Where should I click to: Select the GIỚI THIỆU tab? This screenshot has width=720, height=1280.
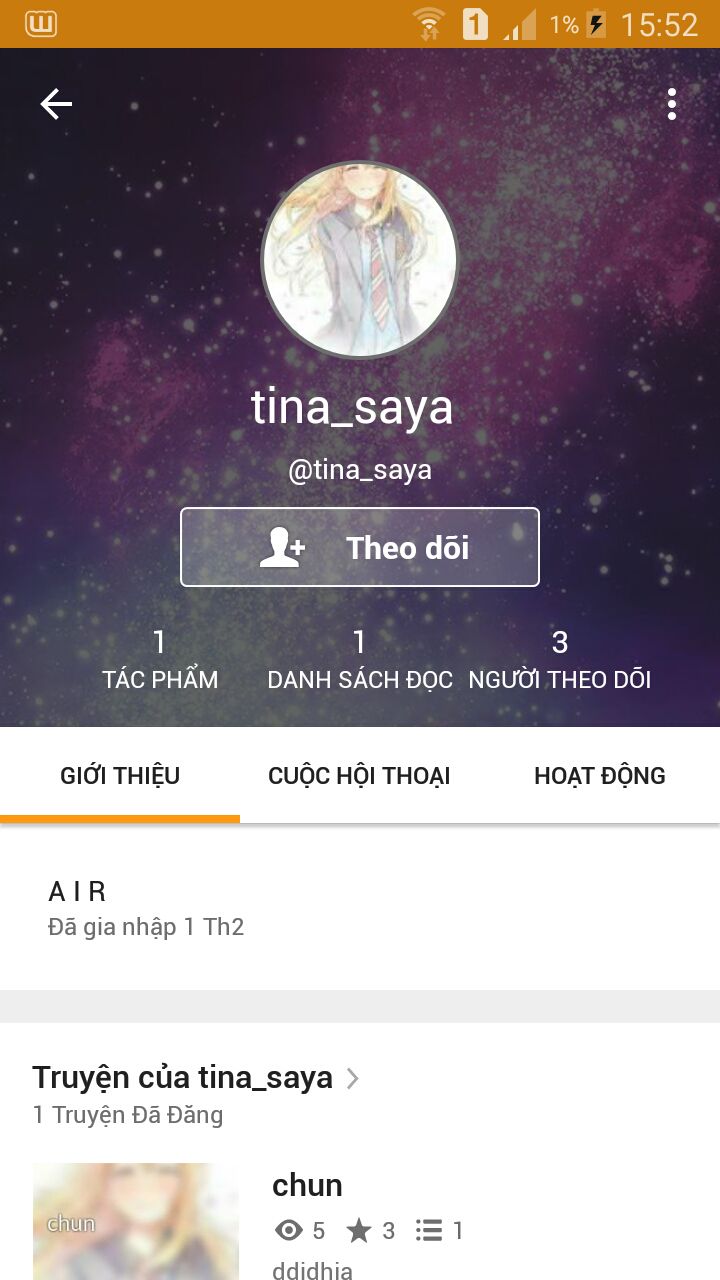point(120,776)
